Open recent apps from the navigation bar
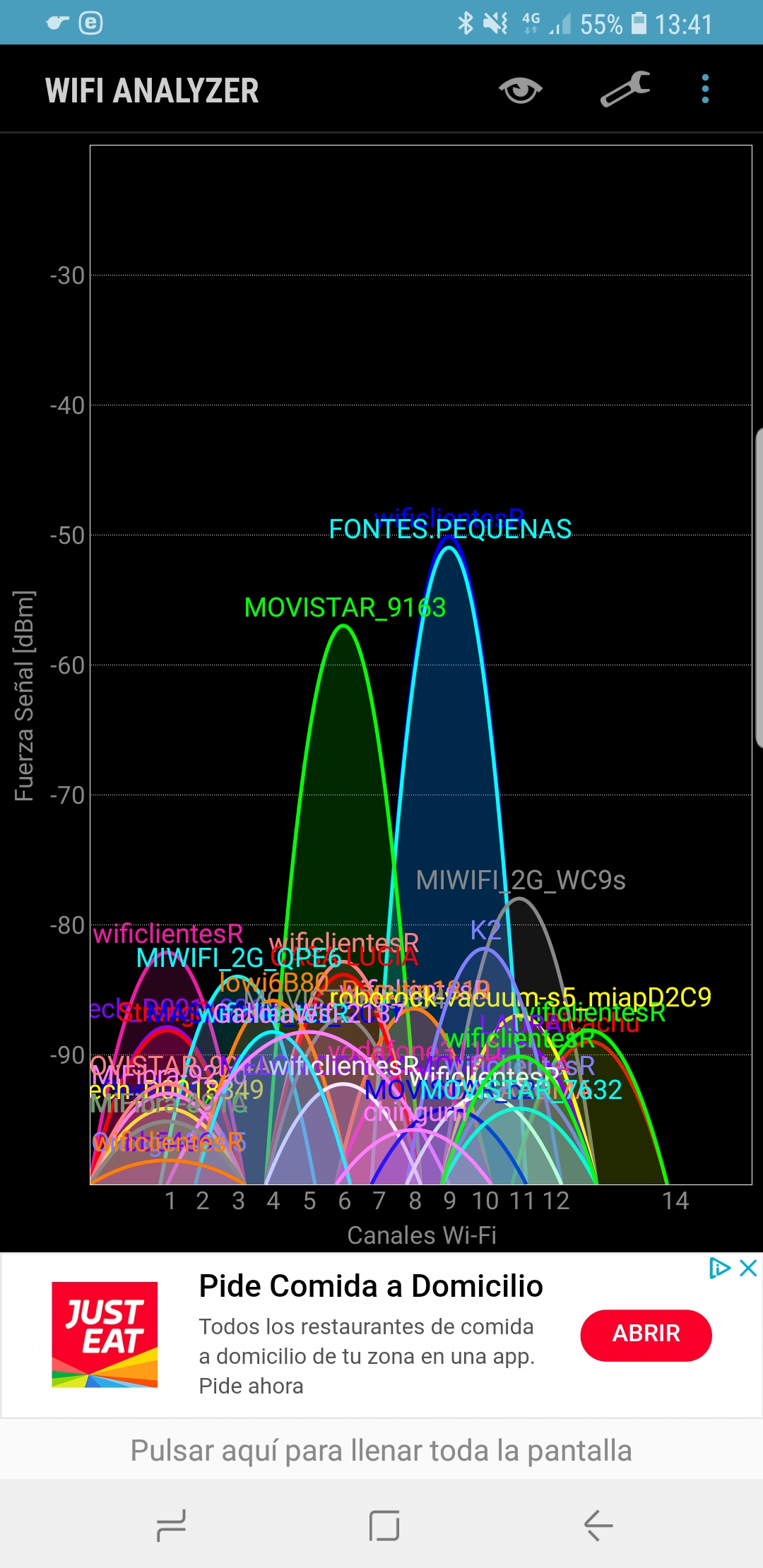Viewport: 763px width, 1568px height. coord(171,1526)
